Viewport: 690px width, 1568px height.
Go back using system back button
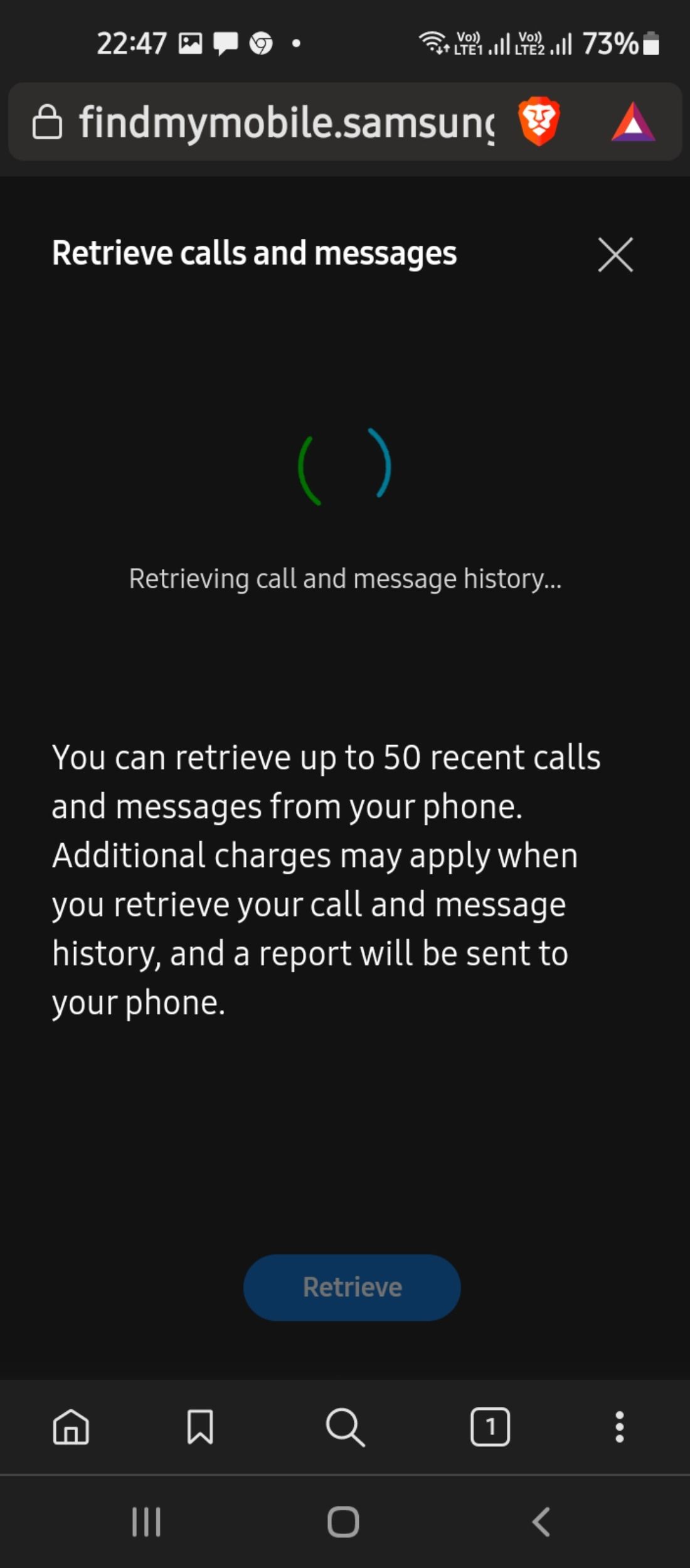pos(541,1522)
